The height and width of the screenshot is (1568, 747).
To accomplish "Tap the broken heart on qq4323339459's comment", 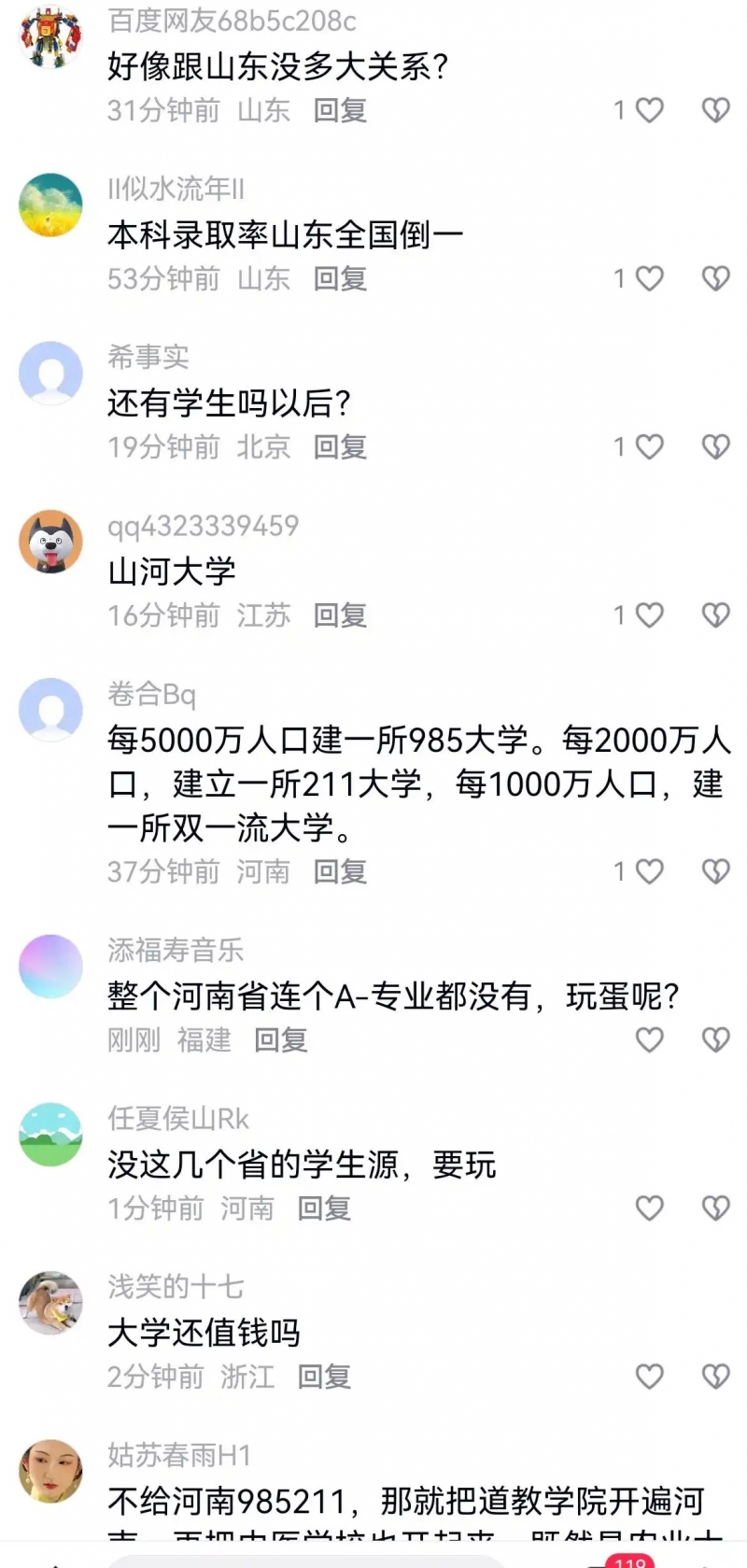I will pos(714,614).
